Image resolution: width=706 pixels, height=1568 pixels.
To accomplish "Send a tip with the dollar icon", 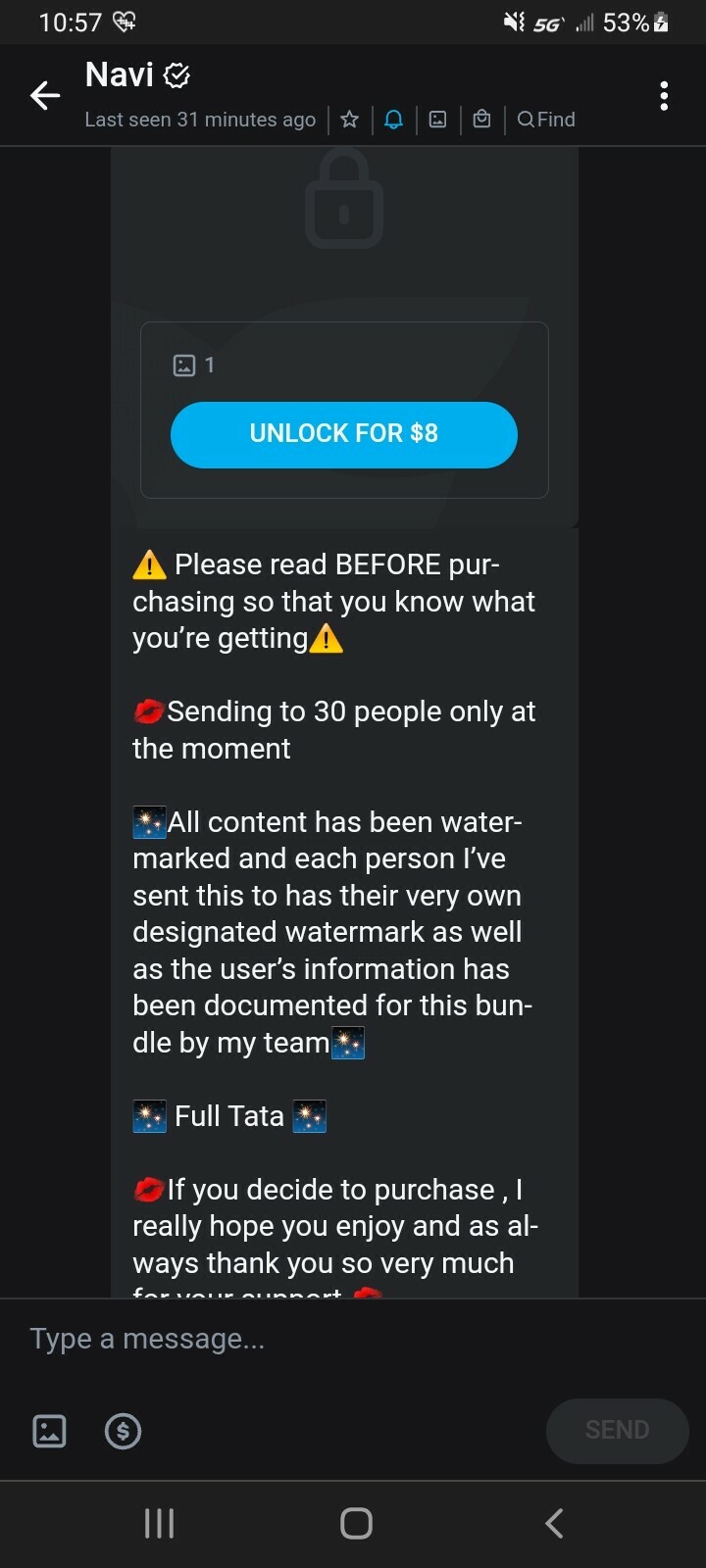I will (x=123, y=1431).
